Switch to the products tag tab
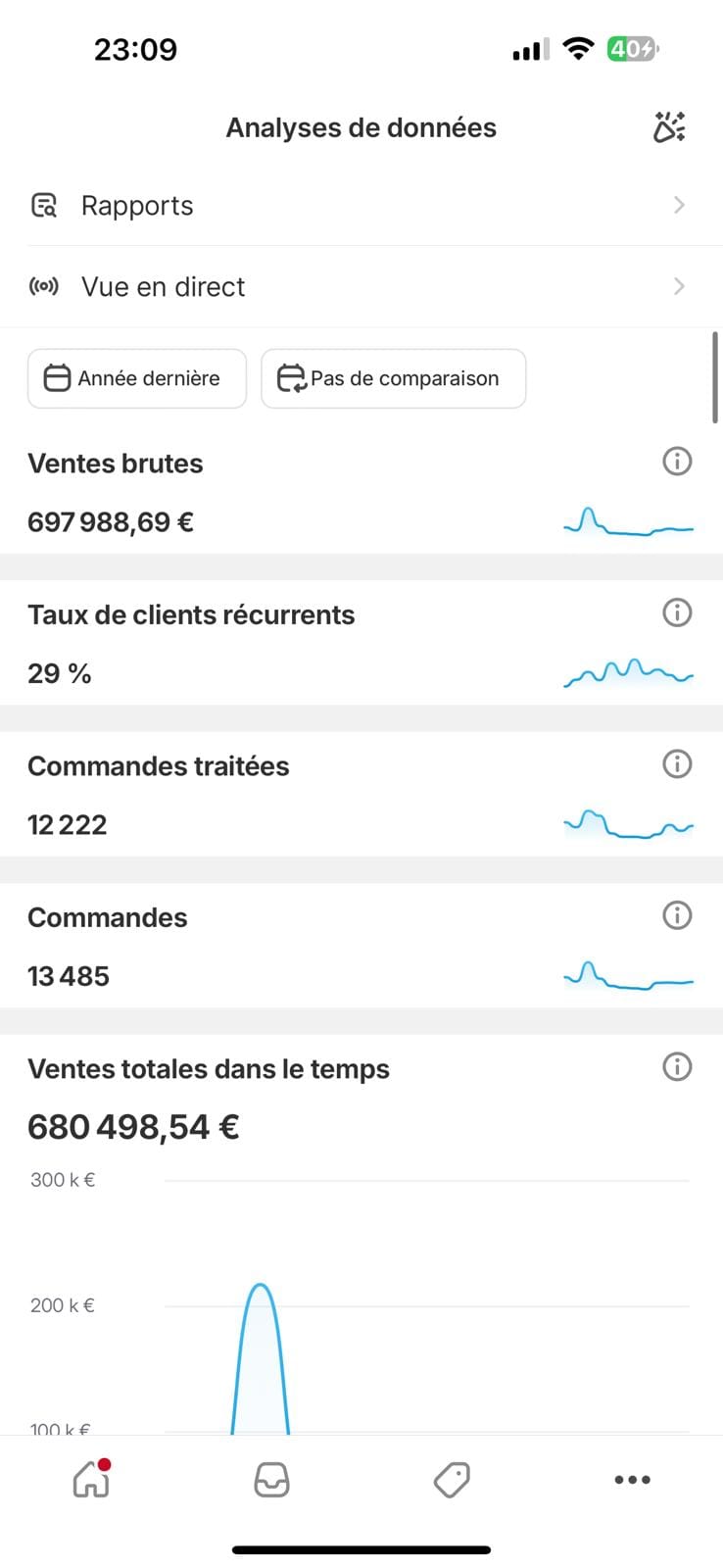This screenshot has width=723, height=1568. click(452, 1480)
